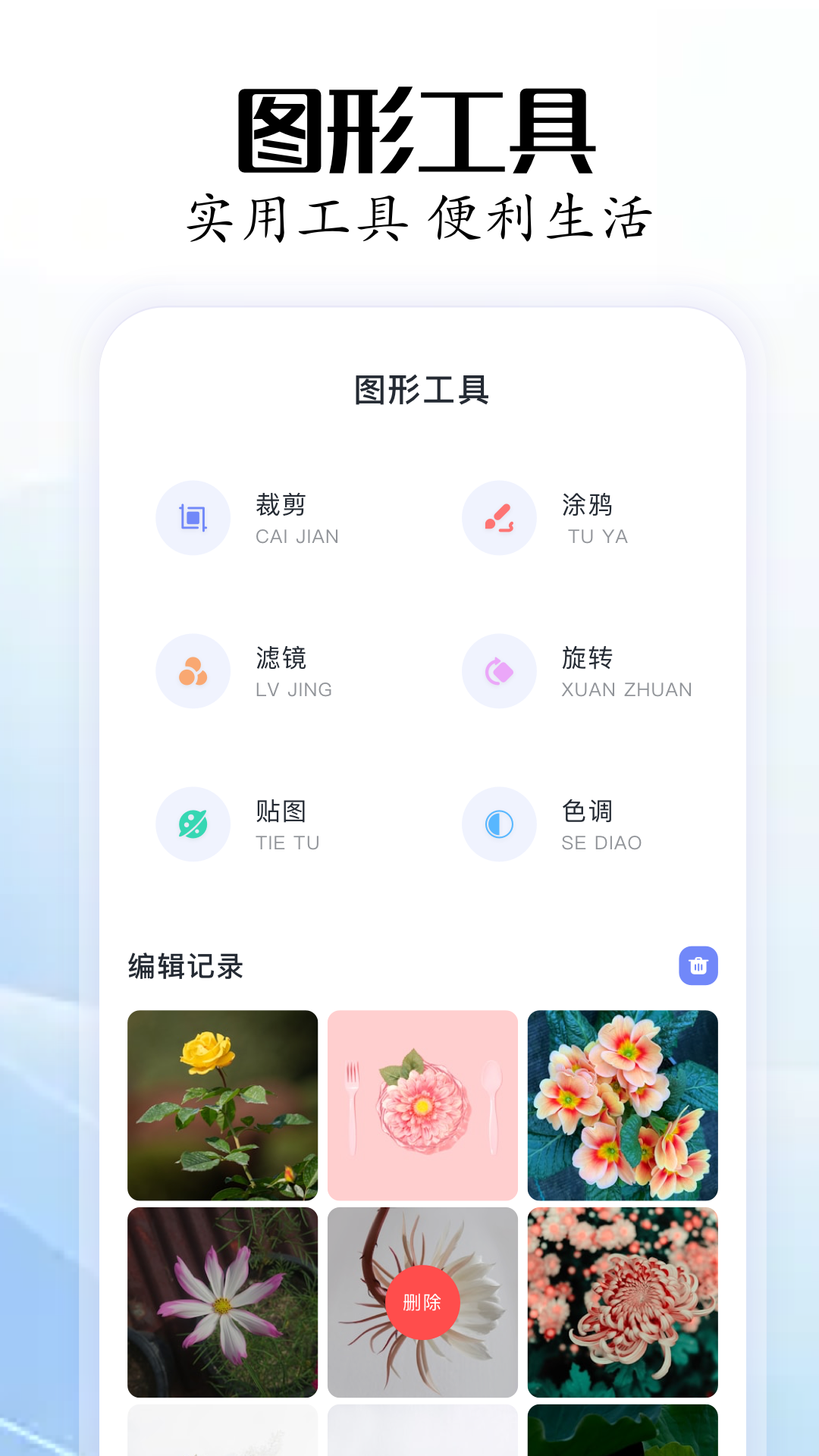Open the yellow rose edit record thumbnail
The image size is (819, 1456).
point(222,1105)
